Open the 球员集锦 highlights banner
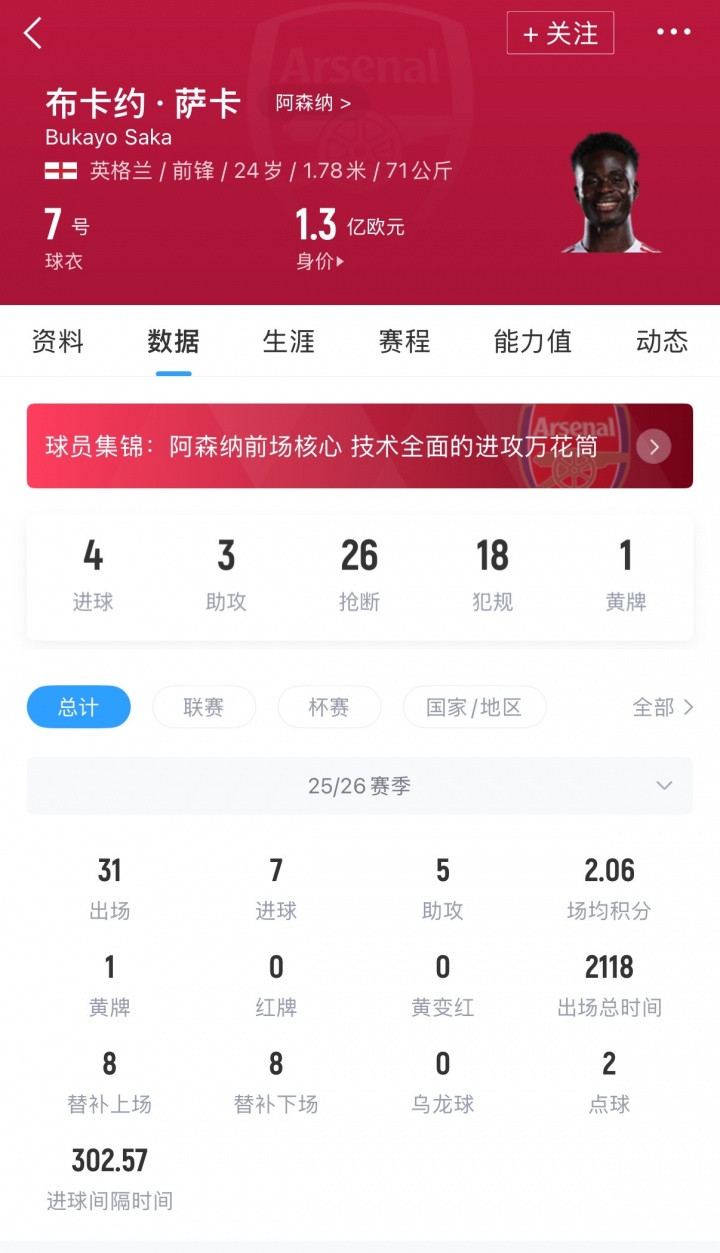The width and height of the screenshot is (720, 1253). [360, 446]
